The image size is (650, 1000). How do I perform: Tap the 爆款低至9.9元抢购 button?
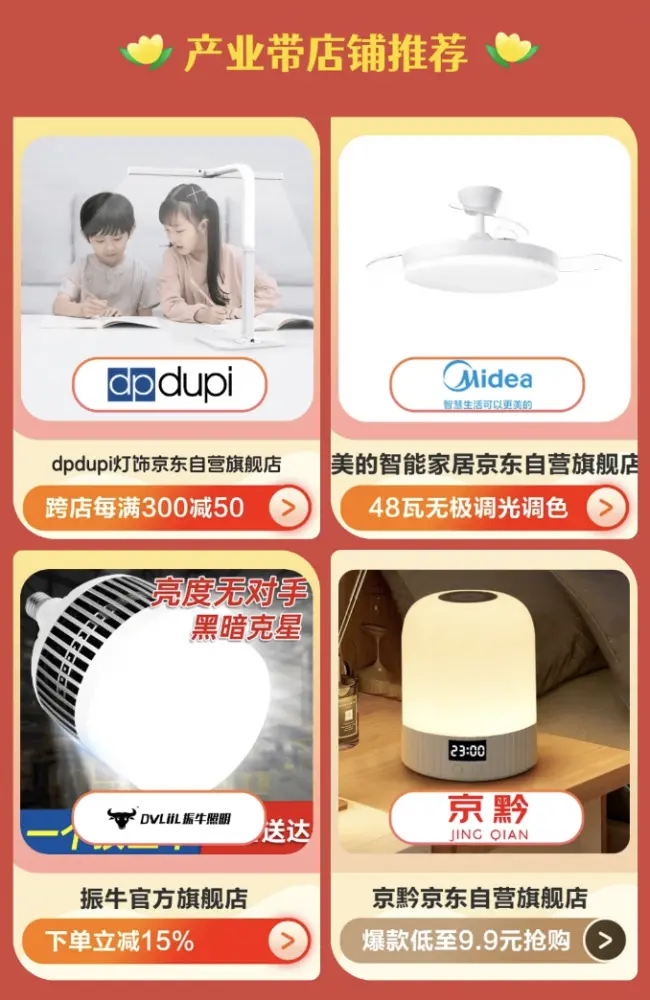tap(485, 941)
